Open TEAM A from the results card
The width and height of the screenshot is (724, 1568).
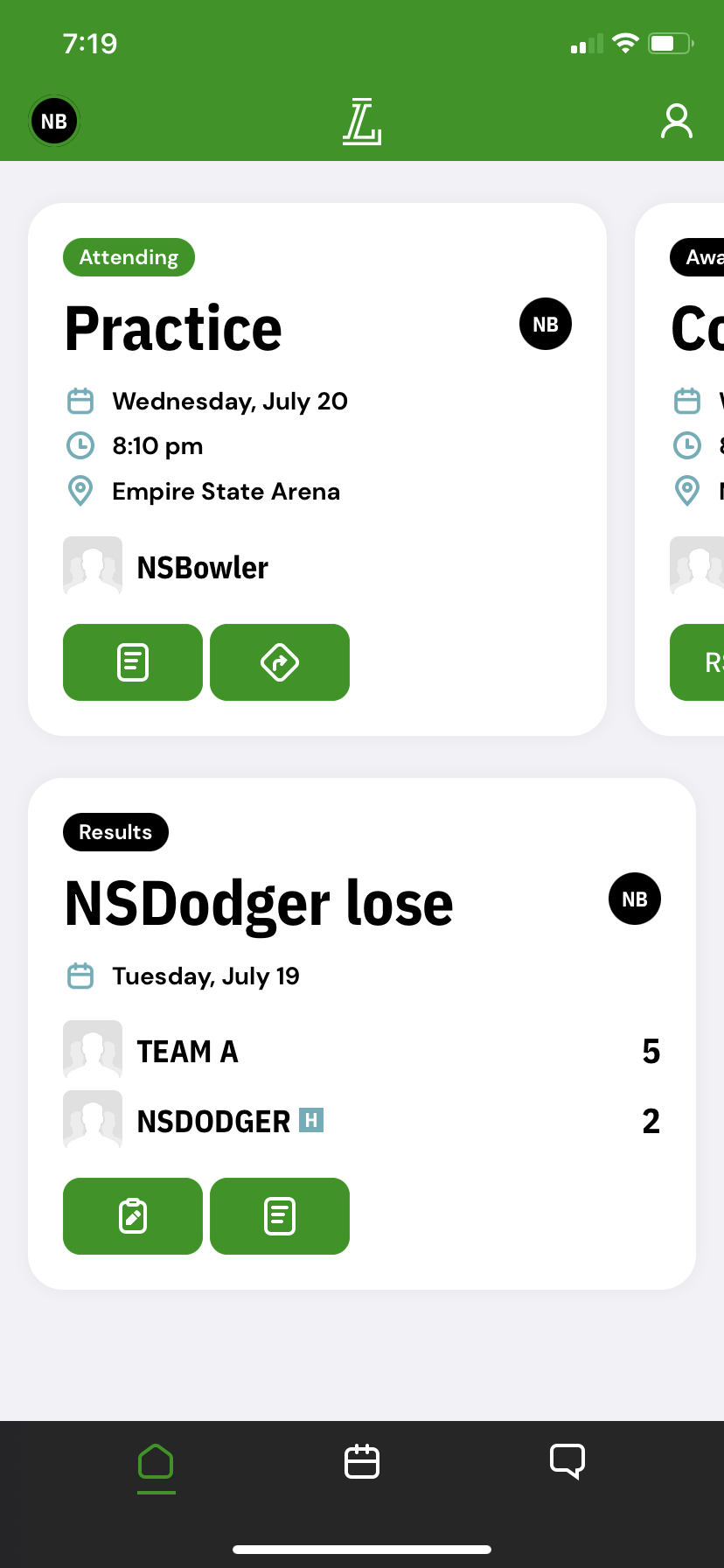(x=187, y=1051)
